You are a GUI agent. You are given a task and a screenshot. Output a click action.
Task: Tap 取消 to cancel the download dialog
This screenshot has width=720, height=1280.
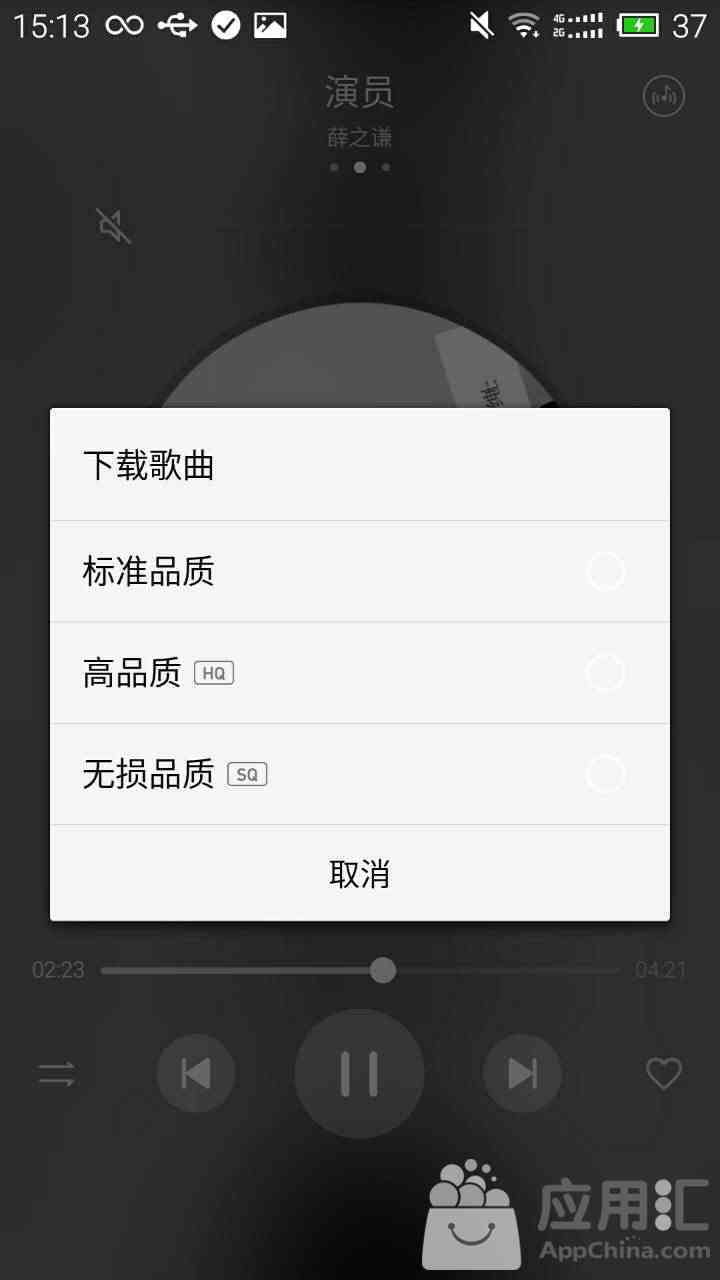click(x=360, y=873)
